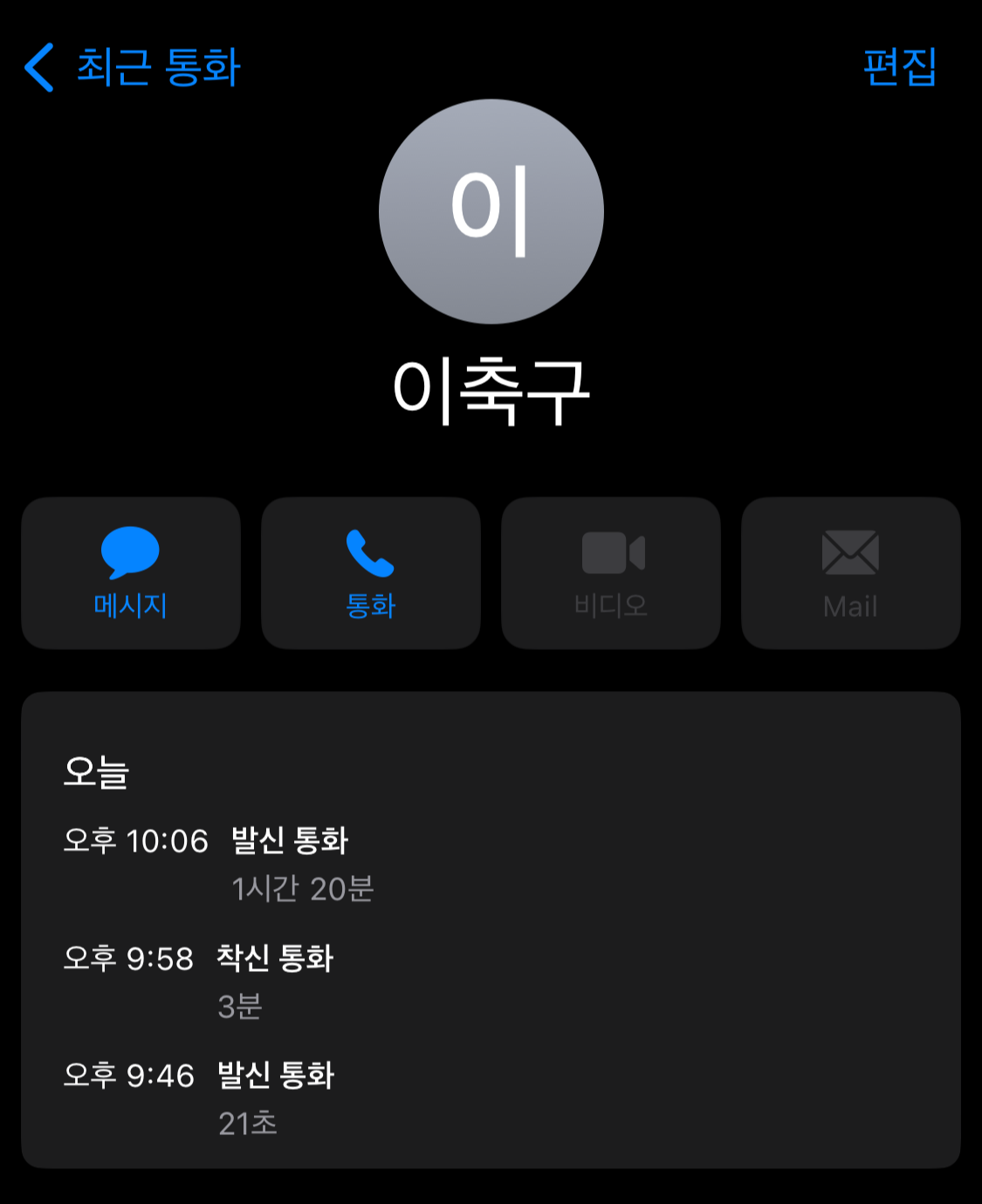982x1204 pixels.
Task: Send a 메시지 to 이축구
Action: (131, 573)
